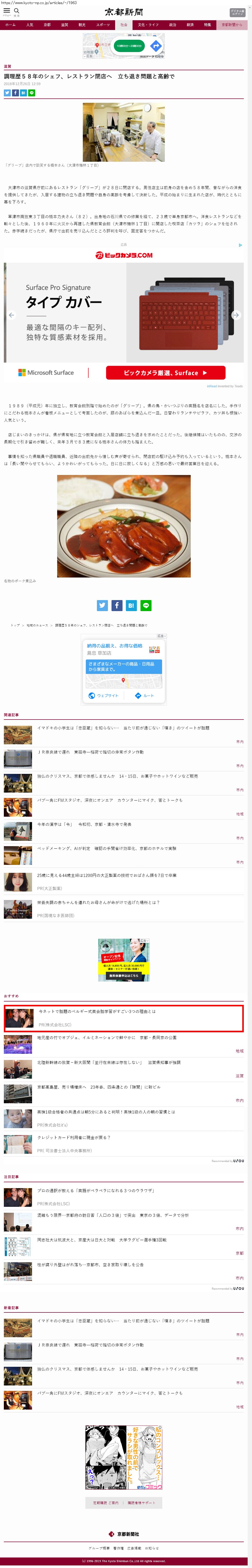Tap ビックカメラ厳選、Surface button

pos(166,372)
